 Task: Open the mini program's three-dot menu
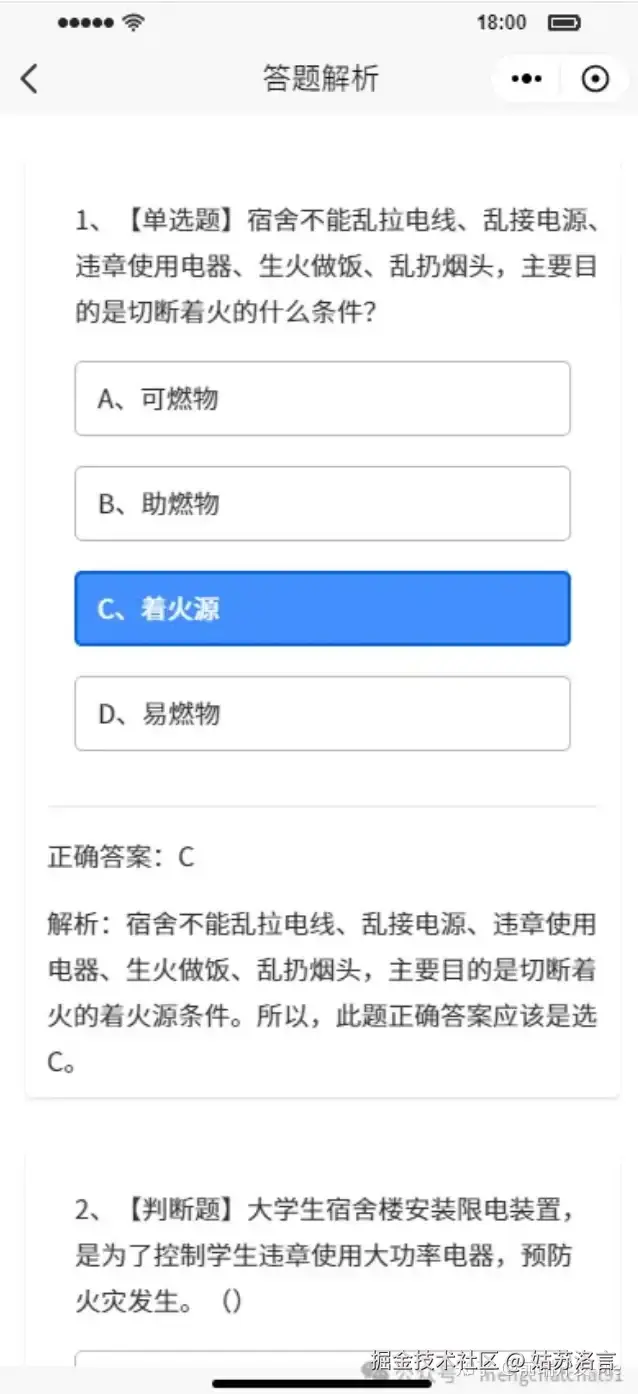526,79
